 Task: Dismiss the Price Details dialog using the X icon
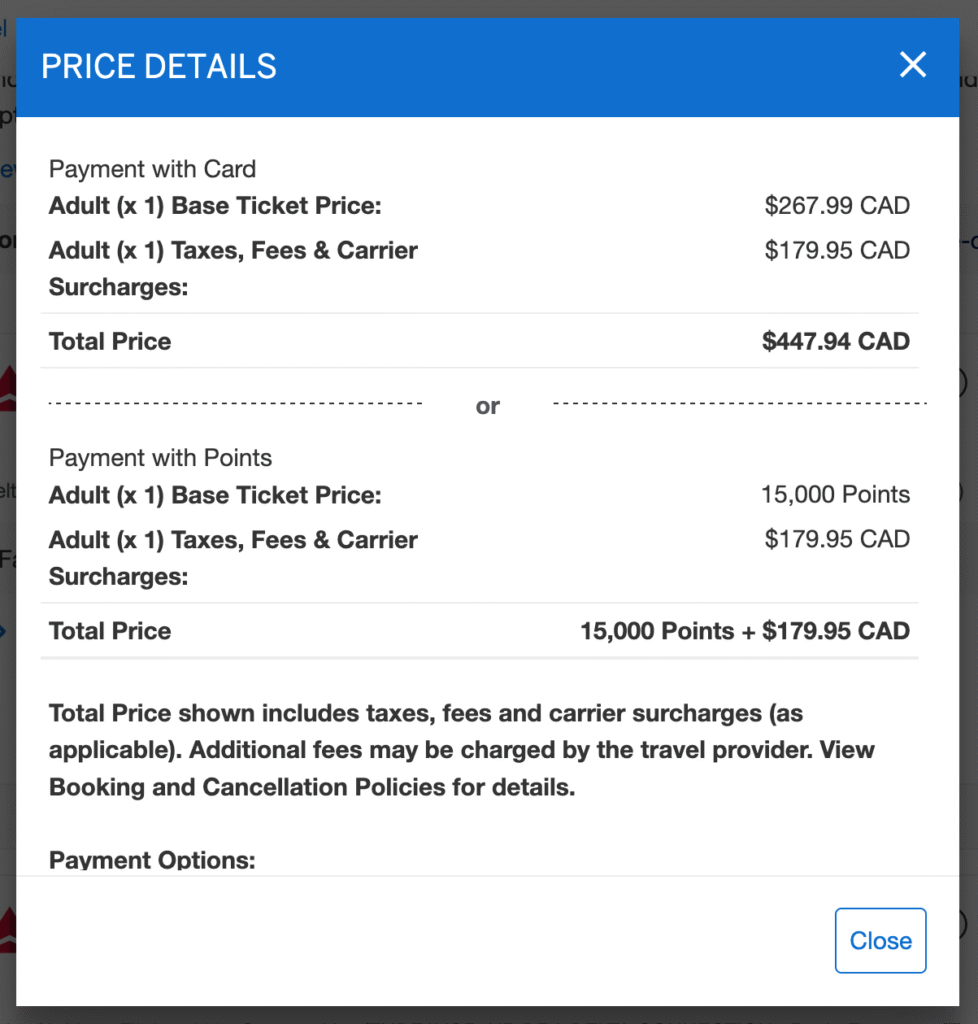pyautogui.click(x=912, y=64)
